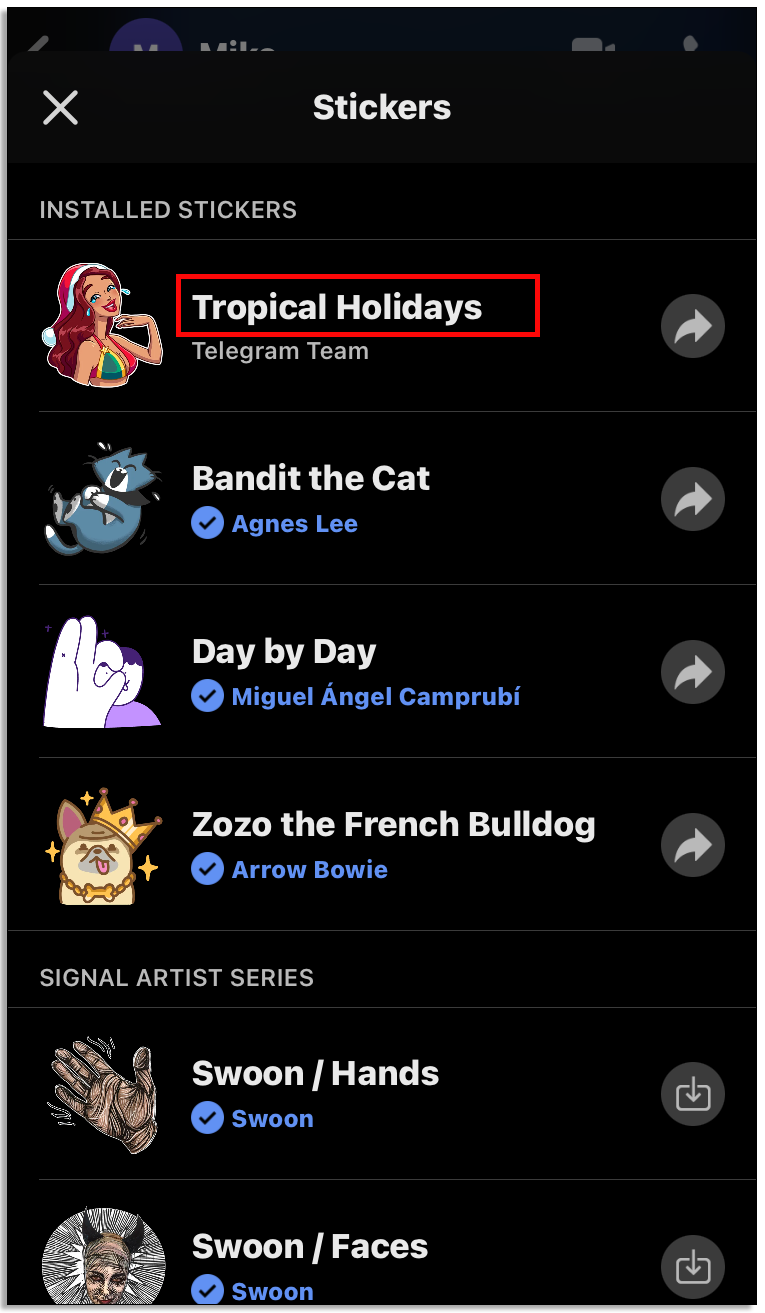
Task: View the Day by Day stickers
Action: pos(284,652)
